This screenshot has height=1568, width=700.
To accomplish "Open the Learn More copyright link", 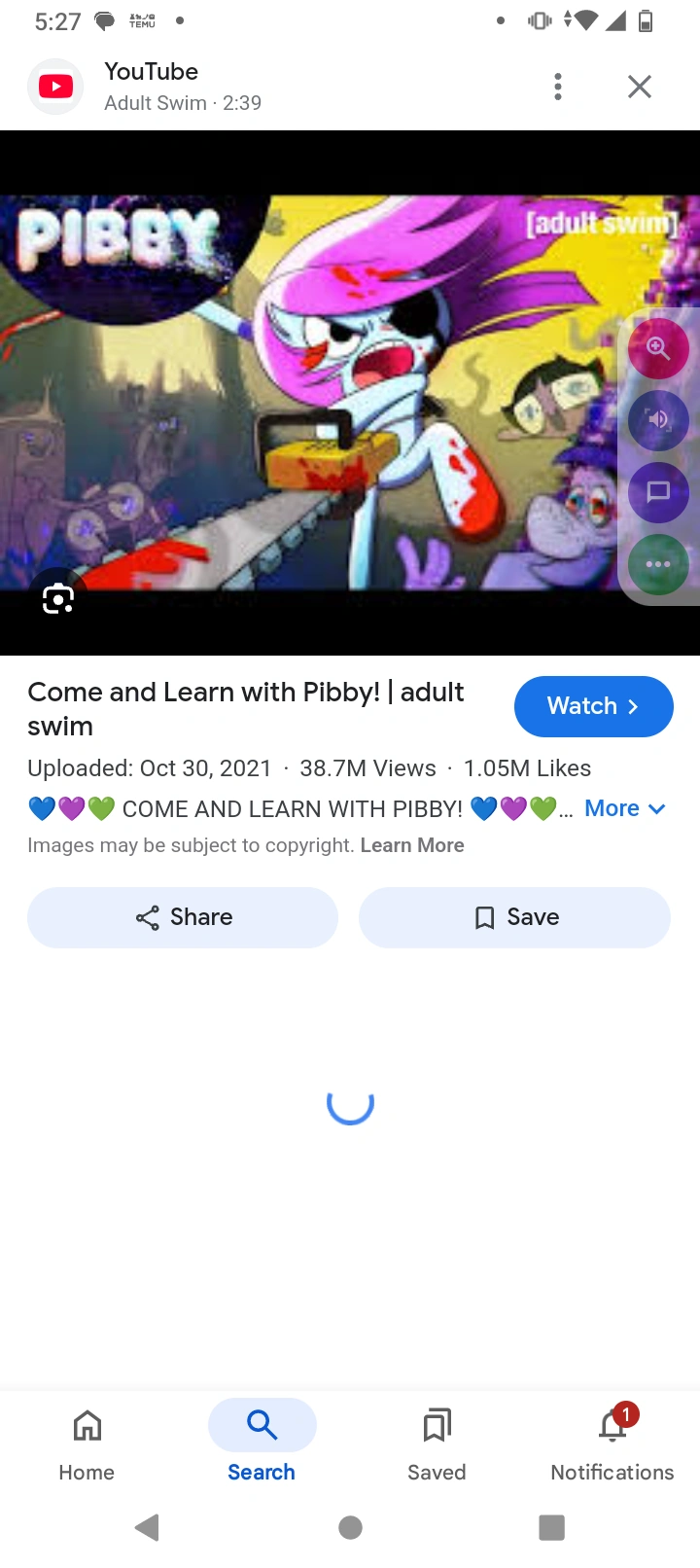I will point(412,844).
